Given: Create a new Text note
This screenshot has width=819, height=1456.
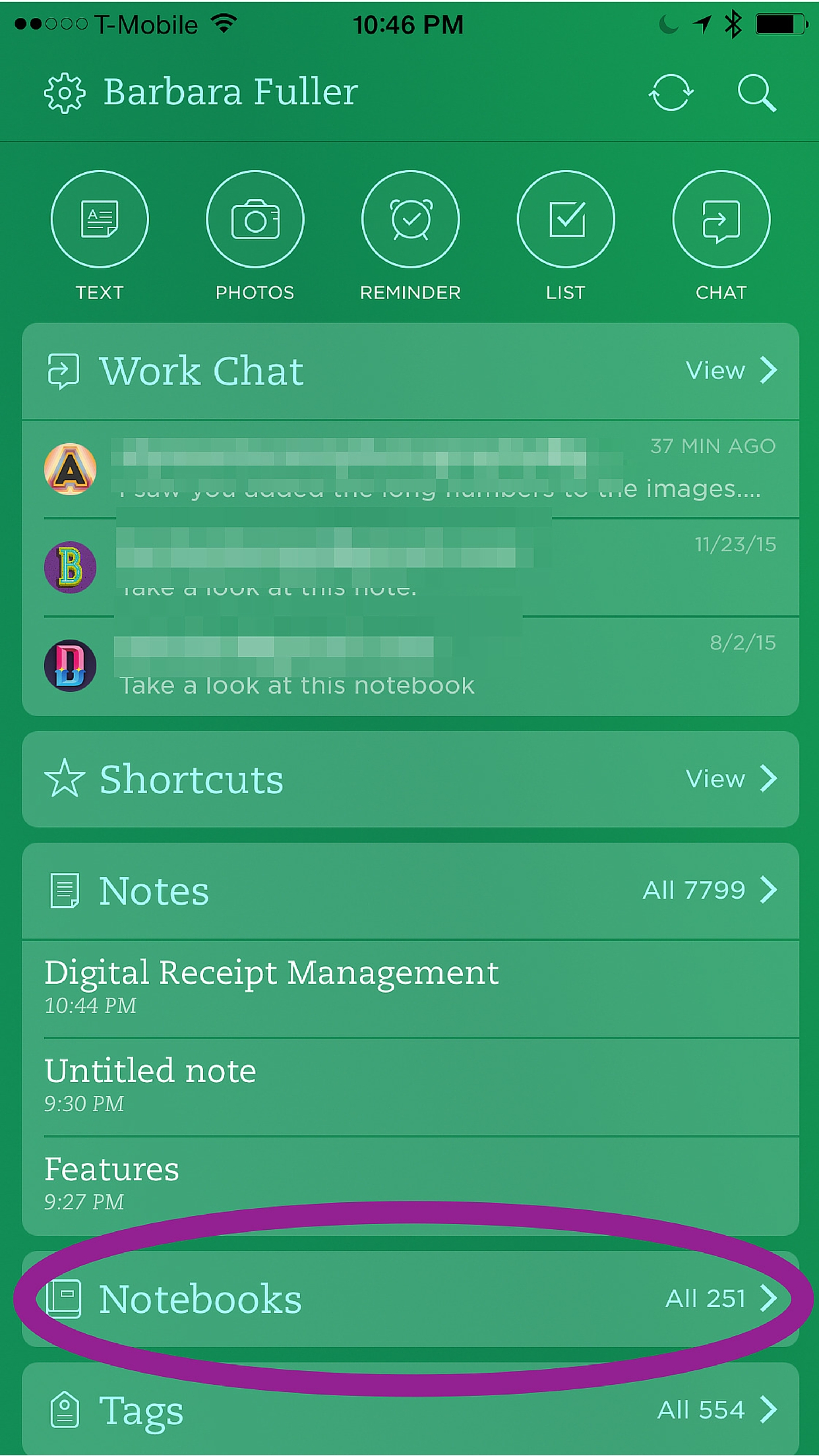Looking at the screenshot, I should pos(100,236).
